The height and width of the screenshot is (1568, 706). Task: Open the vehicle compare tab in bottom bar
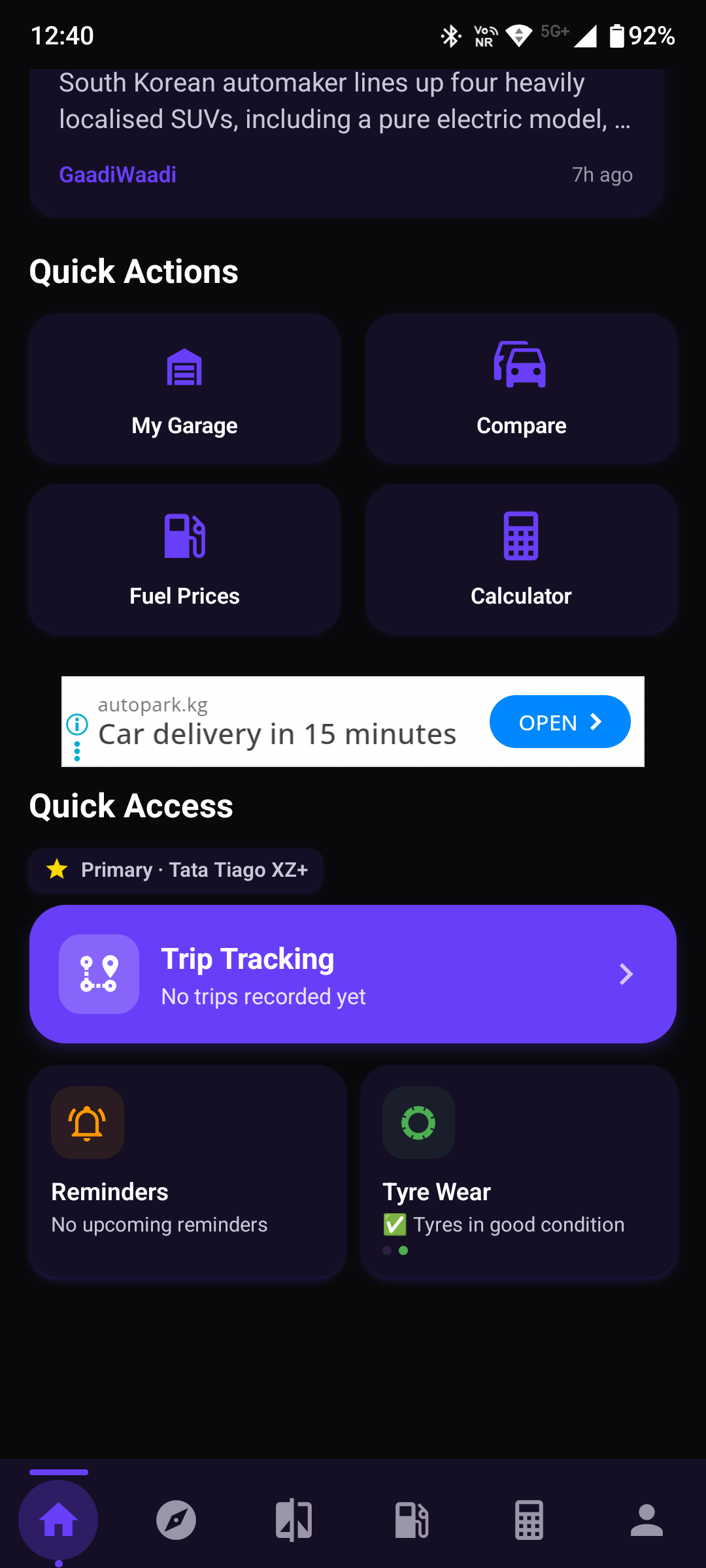tap(294, 1520)
